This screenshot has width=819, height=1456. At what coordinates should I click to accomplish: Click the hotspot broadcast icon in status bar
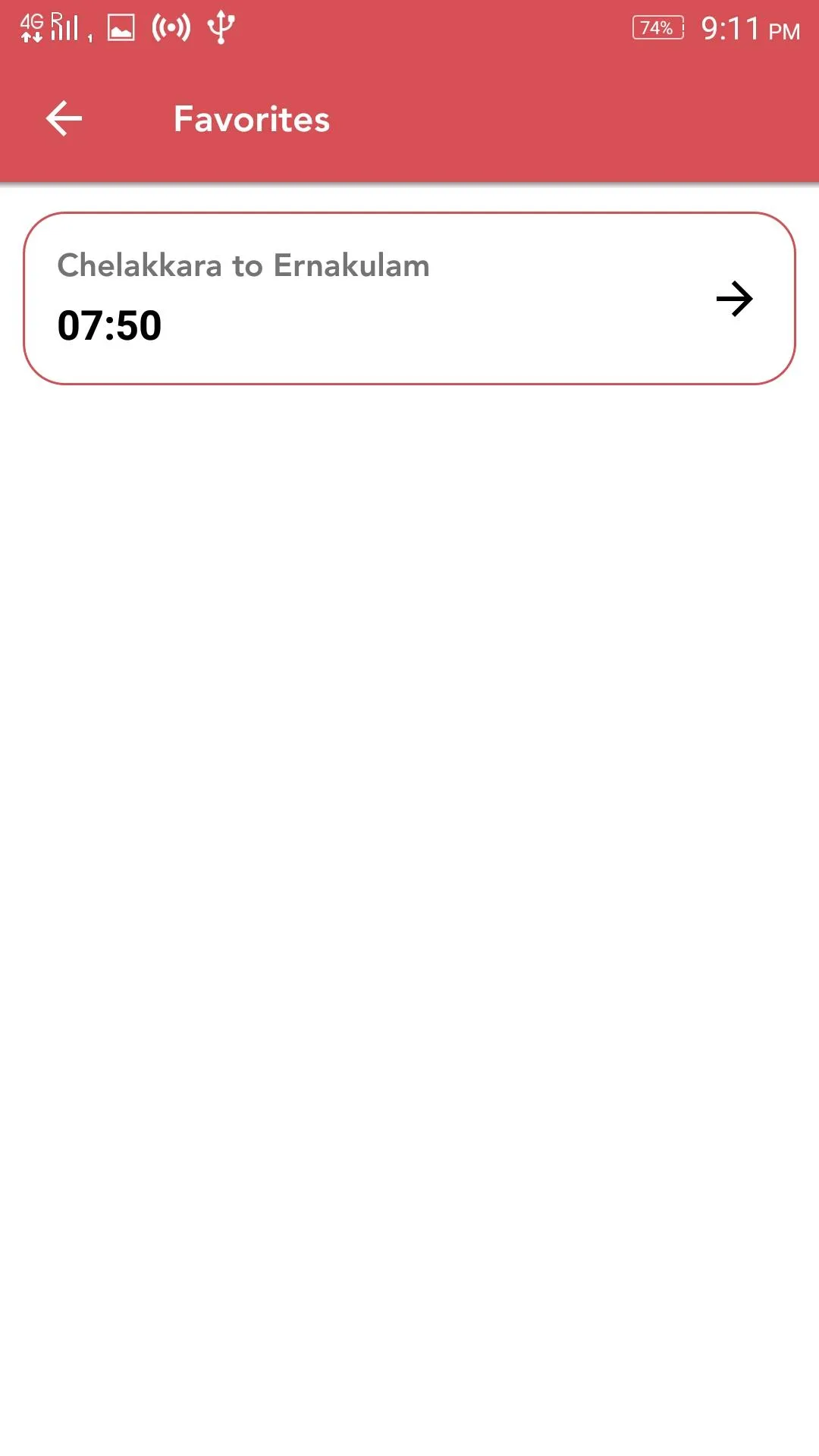tap(170, 27)
